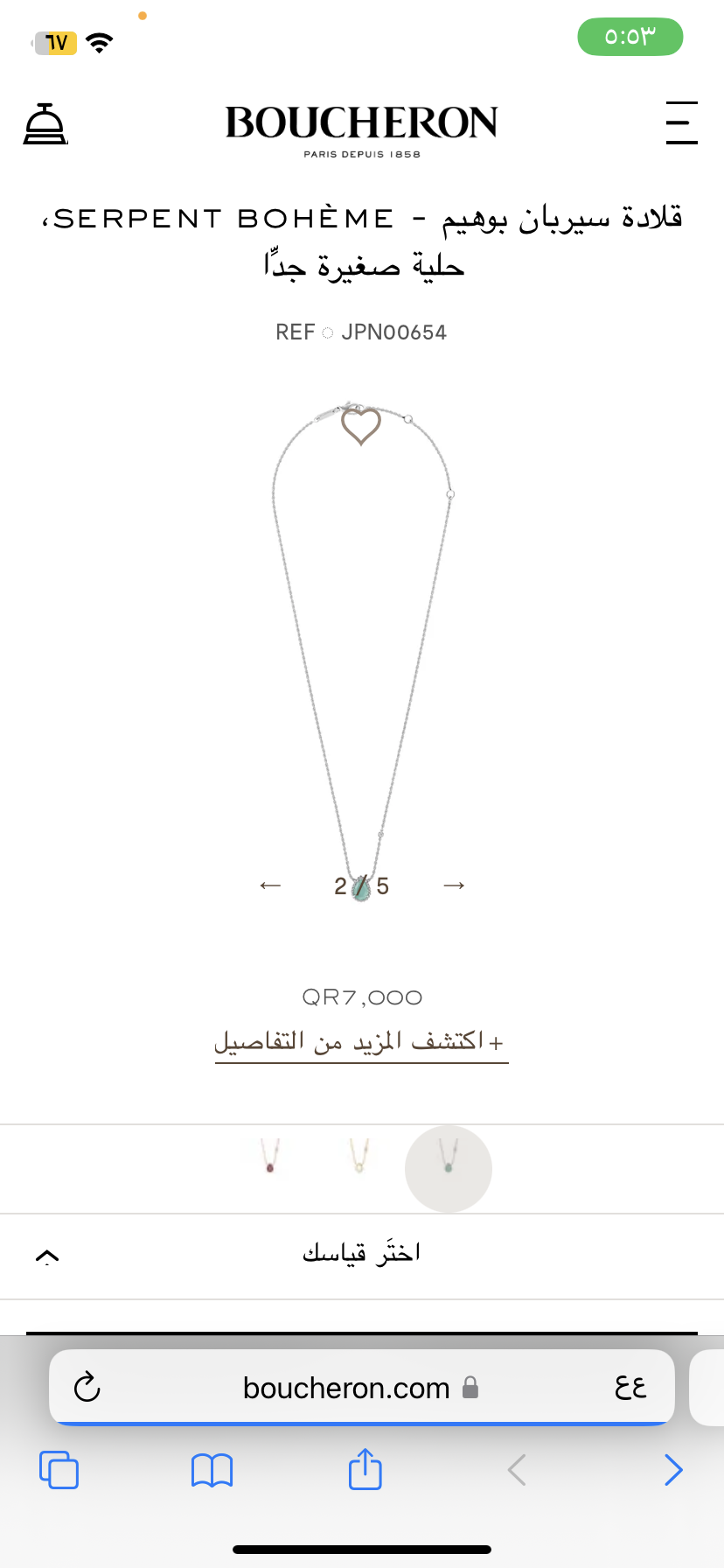724x1568 pixels.
Task: Show next product image with right arrow
Action: (x=454, y=885)
